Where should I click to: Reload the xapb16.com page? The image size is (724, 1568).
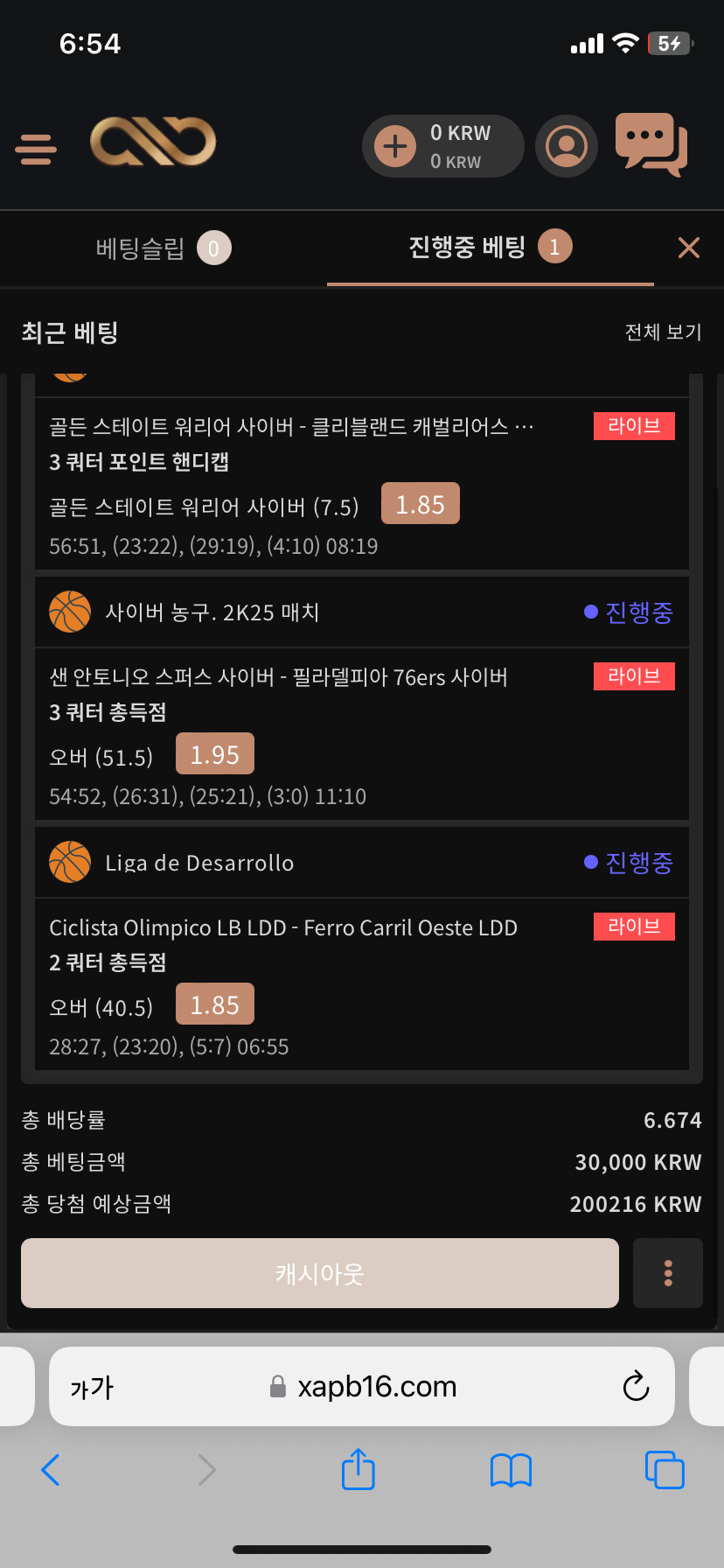click(x=636, y=1386)
